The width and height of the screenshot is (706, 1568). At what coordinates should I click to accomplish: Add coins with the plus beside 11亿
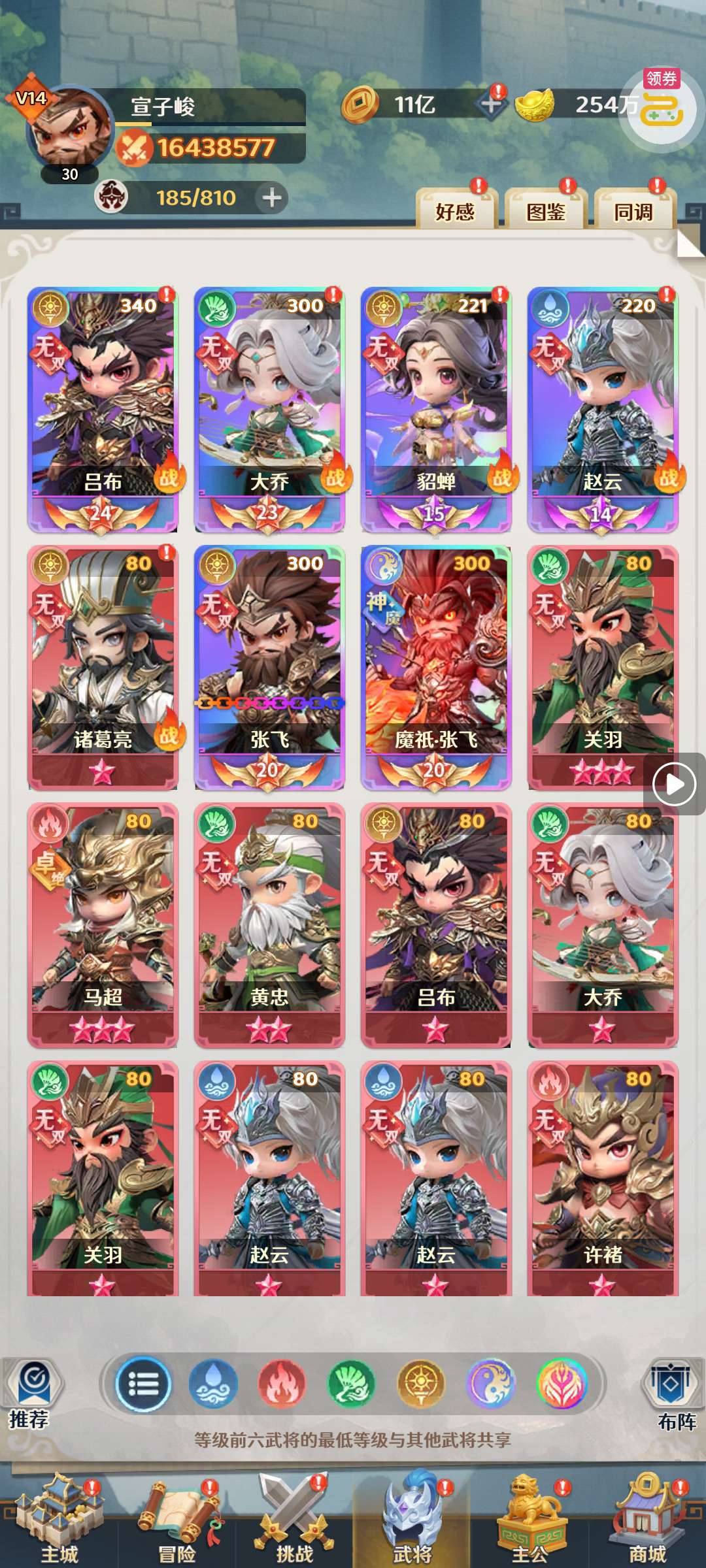pos(492,104)
